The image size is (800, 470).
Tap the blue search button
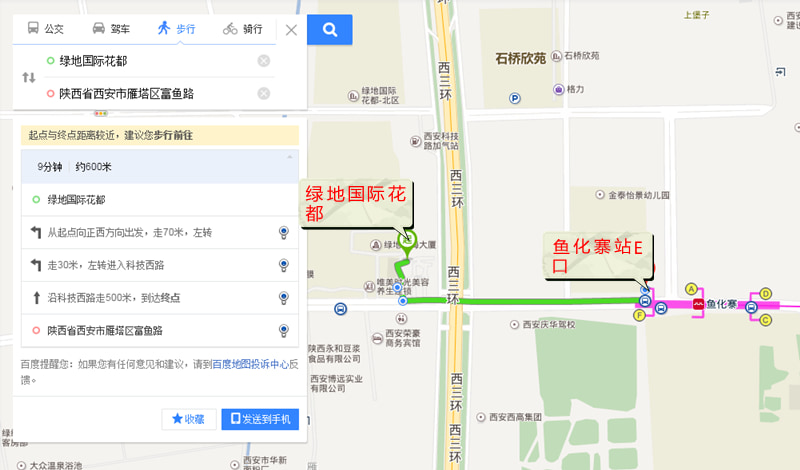(331, 29)
